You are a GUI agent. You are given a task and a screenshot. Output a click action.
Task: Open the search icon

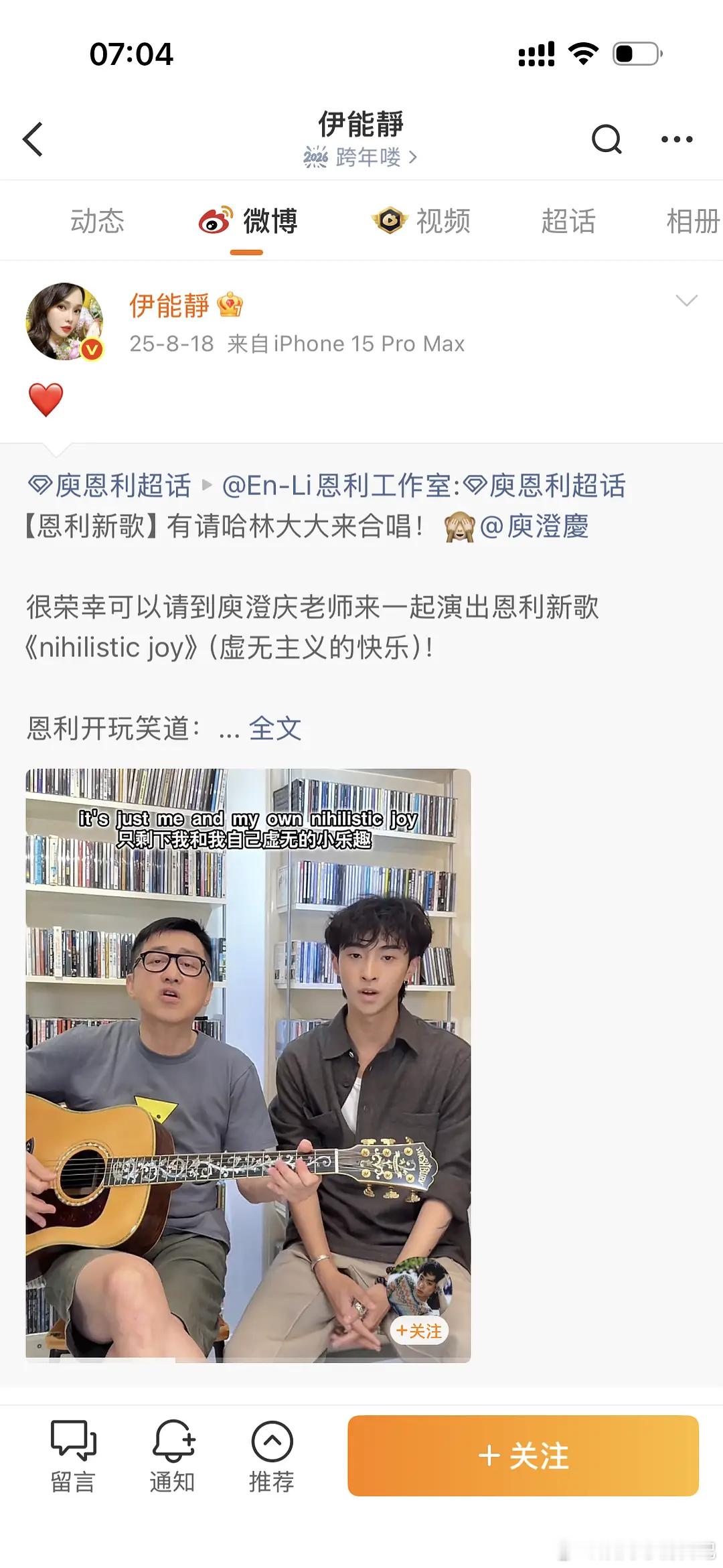(607, 139)
